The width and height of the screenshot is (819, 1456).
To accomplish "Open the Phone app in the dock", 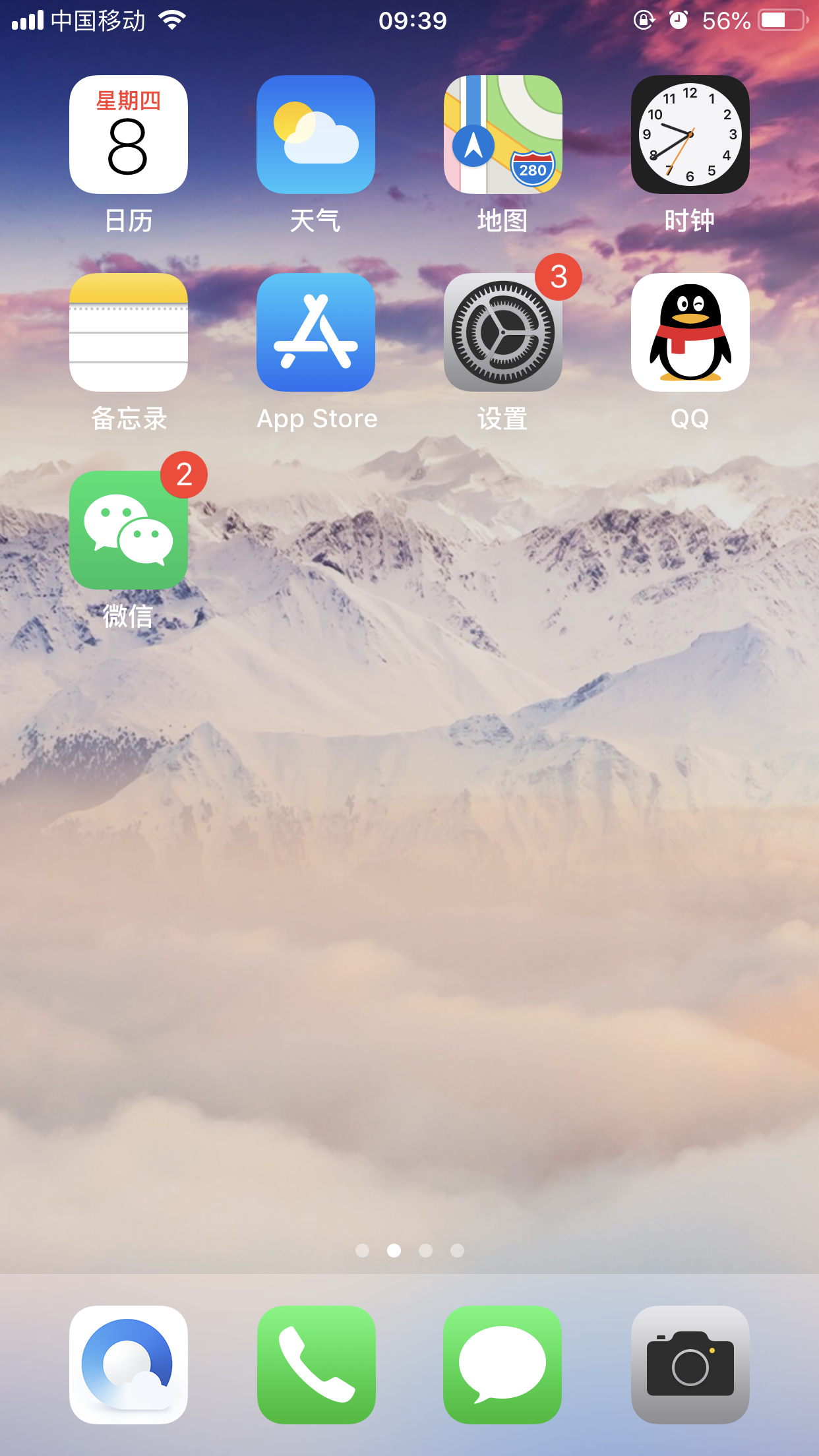I will [x=316, y=1365].
